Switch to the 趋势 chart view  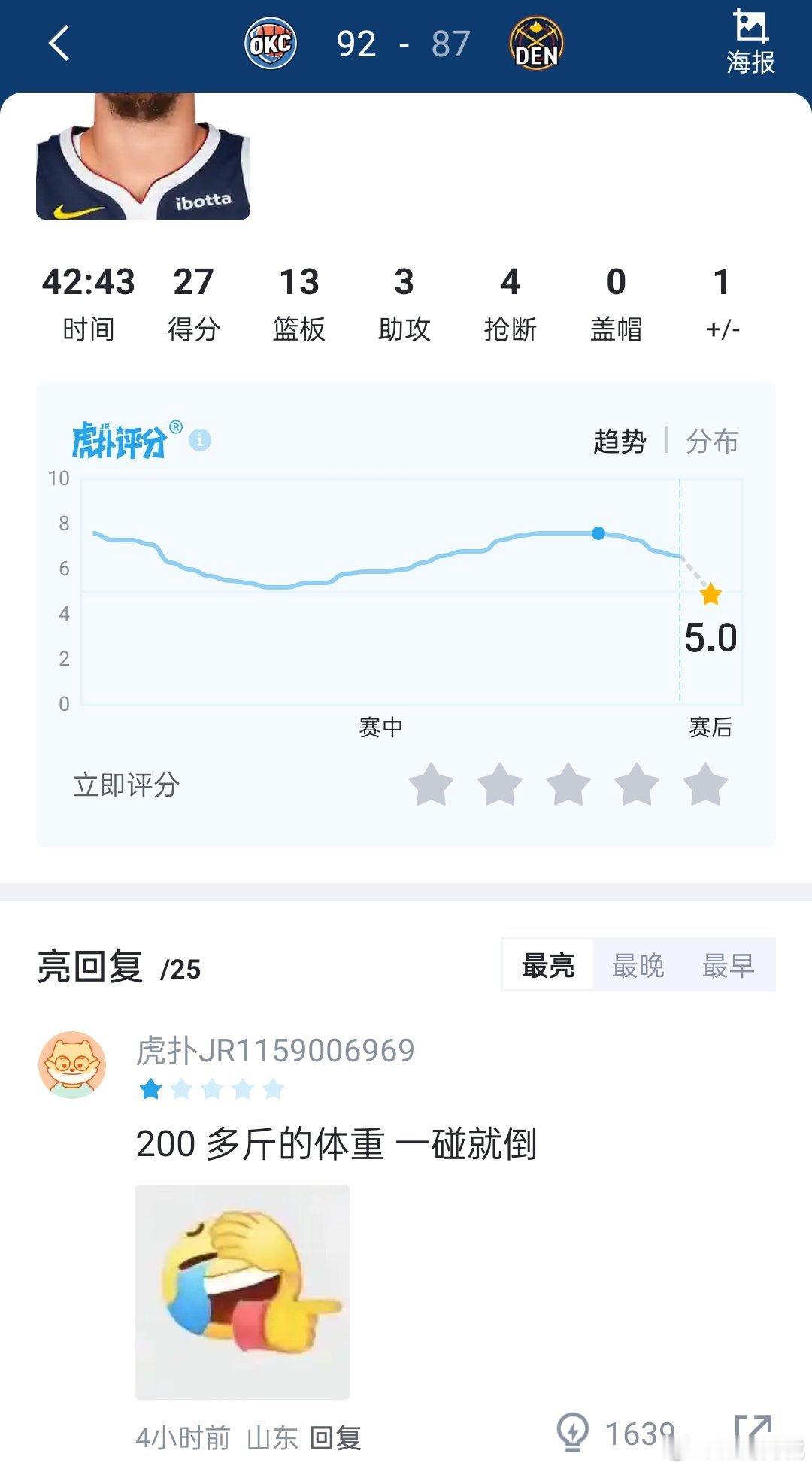620,441
